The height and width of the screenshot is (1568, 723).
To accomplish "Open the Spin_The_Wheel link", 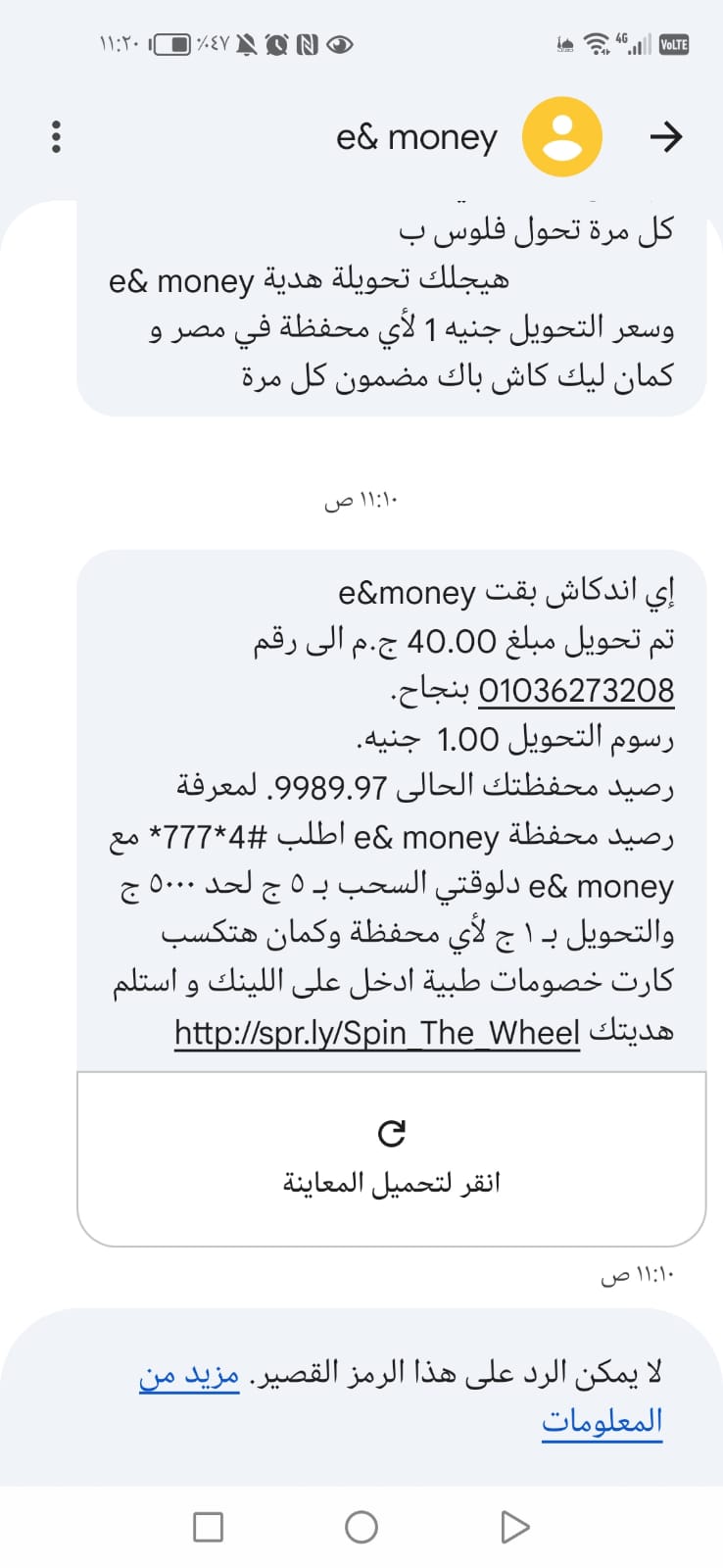I will click(x=377, y=1032).
